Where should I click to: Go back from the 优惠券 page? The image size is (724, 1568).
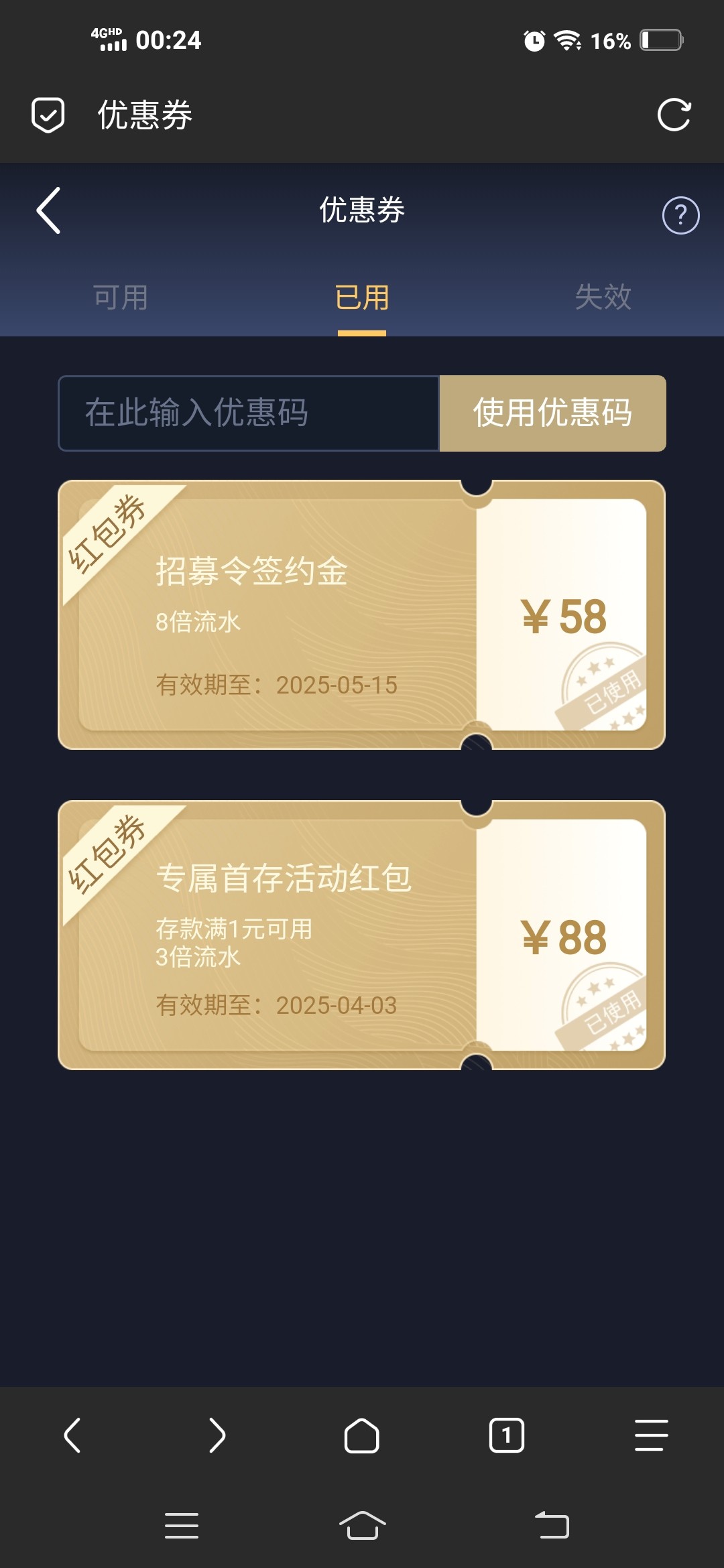pyautogui.click(x=49, y=210)
